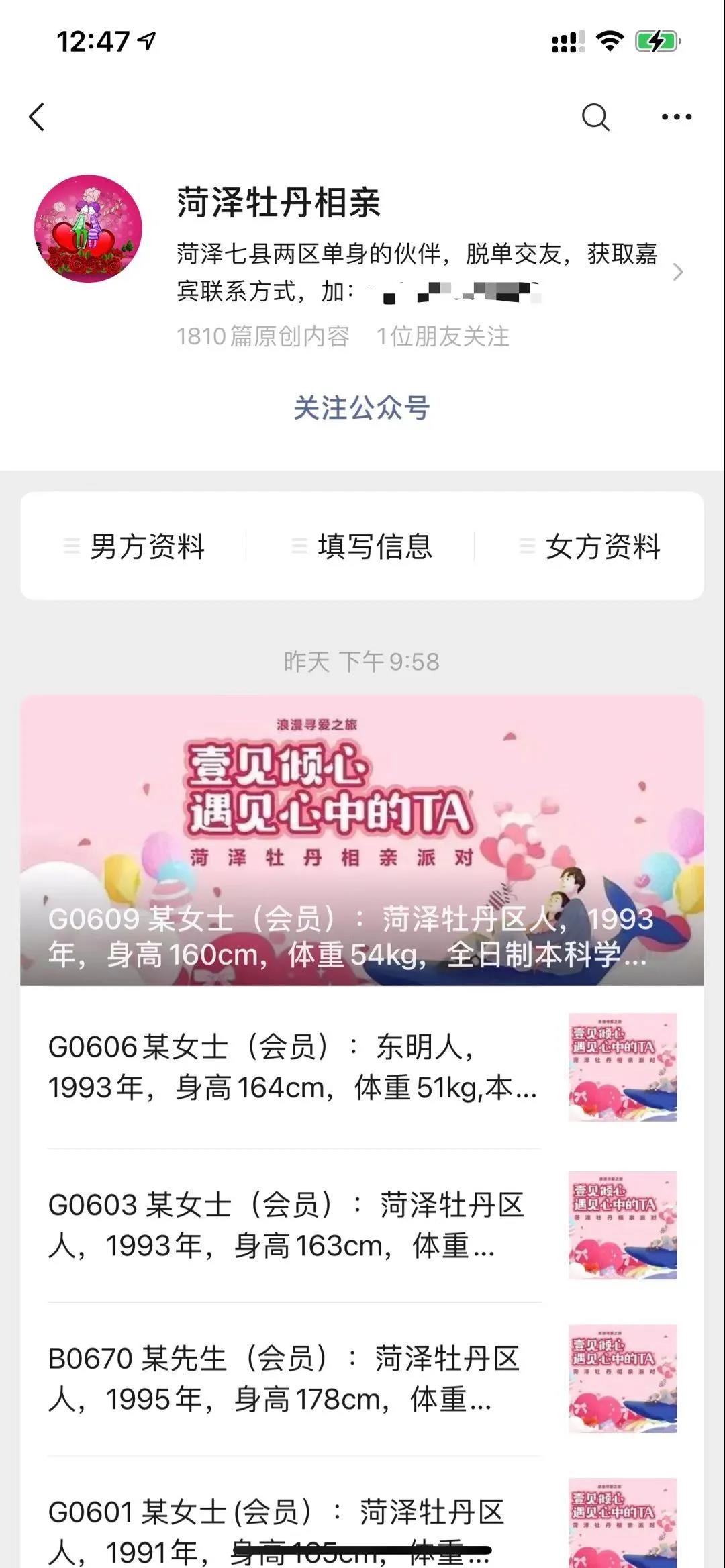
Task: Open the search icon at top right
Action: (593, 117)
